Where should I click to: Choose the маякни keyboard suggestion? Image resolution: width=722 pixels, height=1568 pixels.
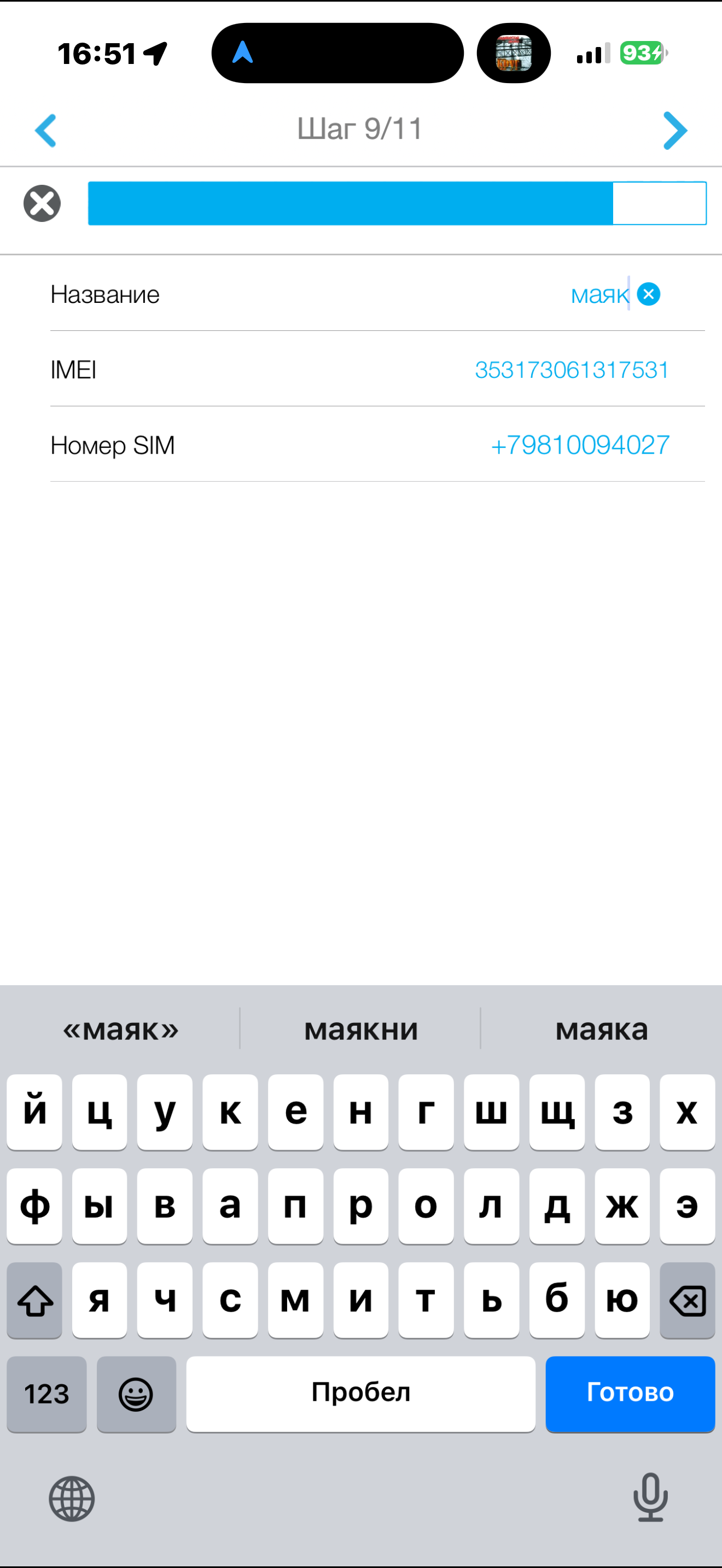click(x=360, y=1030)
